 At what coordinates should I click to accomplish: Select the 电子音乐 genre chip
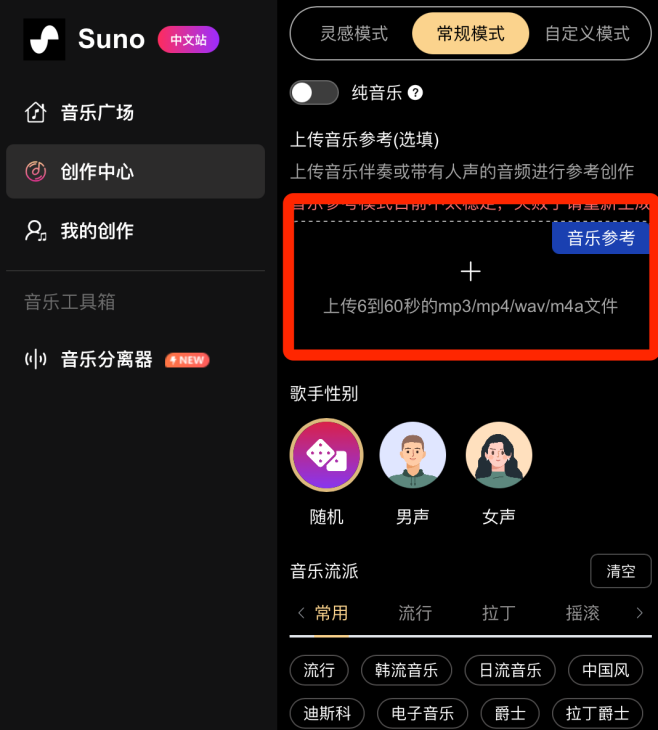(421, 713)
